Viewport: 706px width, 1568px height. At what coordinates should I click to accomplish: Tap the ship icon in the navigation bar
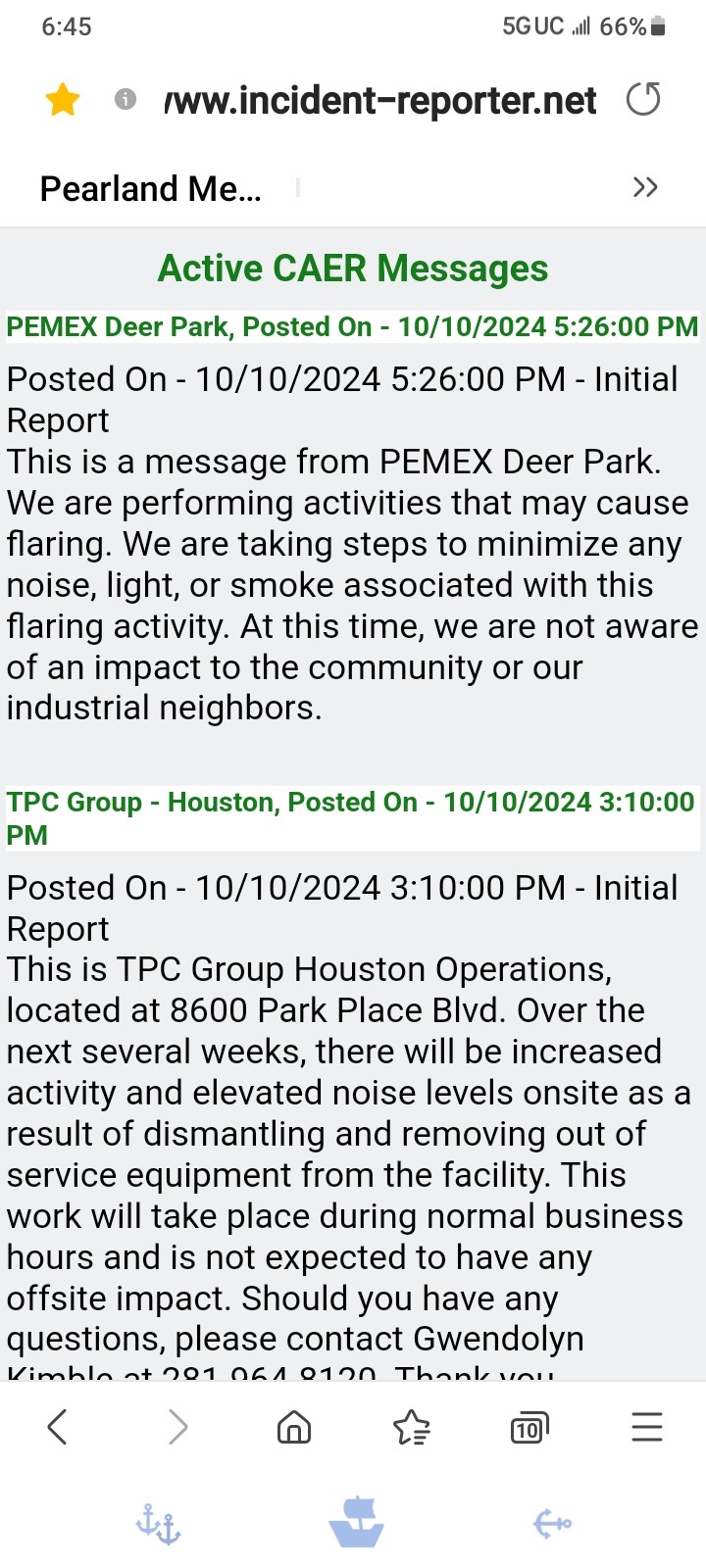(x=356, y=1522)
